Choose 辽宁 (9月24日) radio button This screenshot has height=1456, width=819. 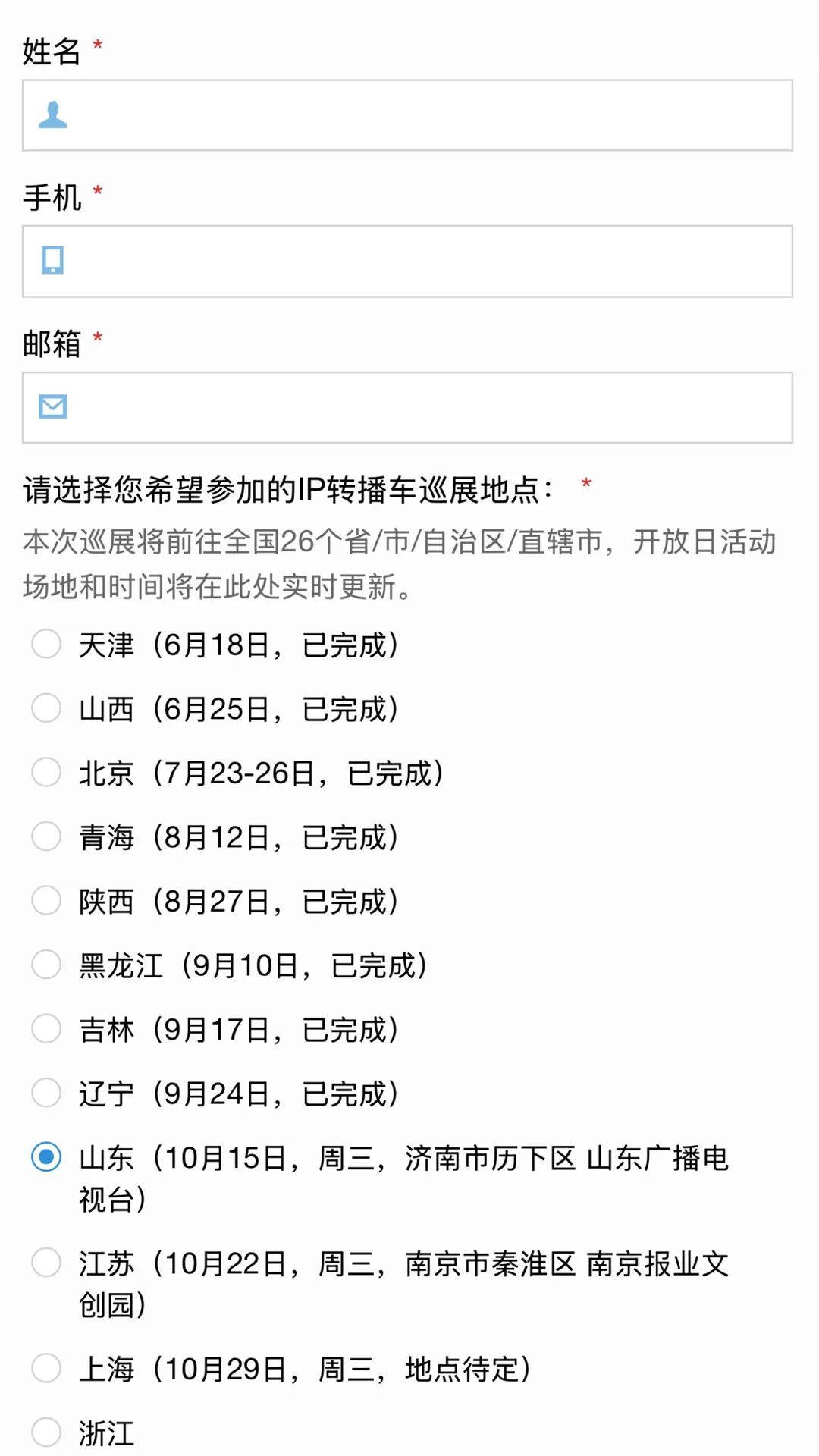pyautogui.click(x=46, y=1092)
